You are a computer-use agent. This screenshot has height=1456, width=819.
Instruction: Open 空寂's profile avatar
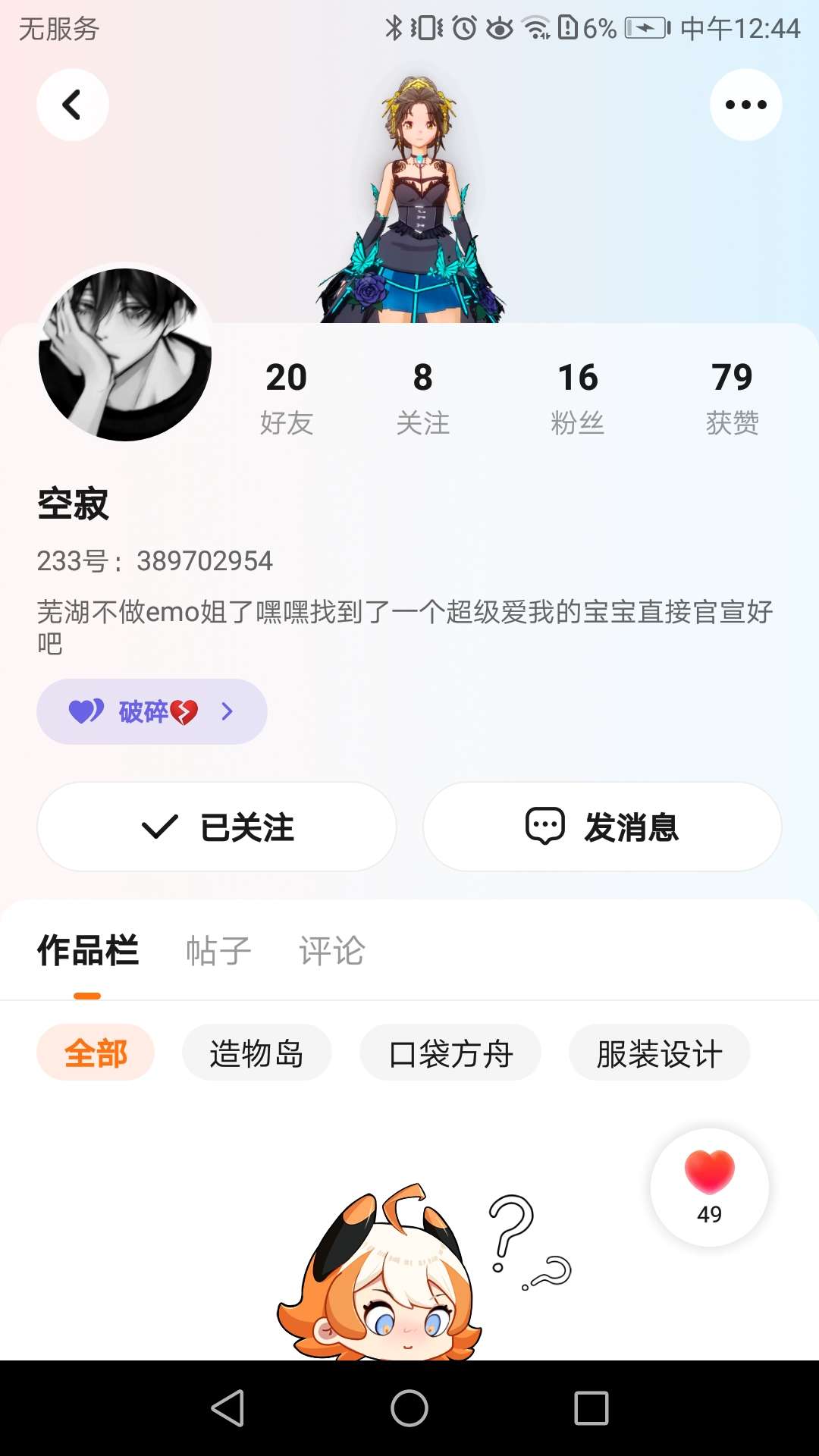point(125,354)
